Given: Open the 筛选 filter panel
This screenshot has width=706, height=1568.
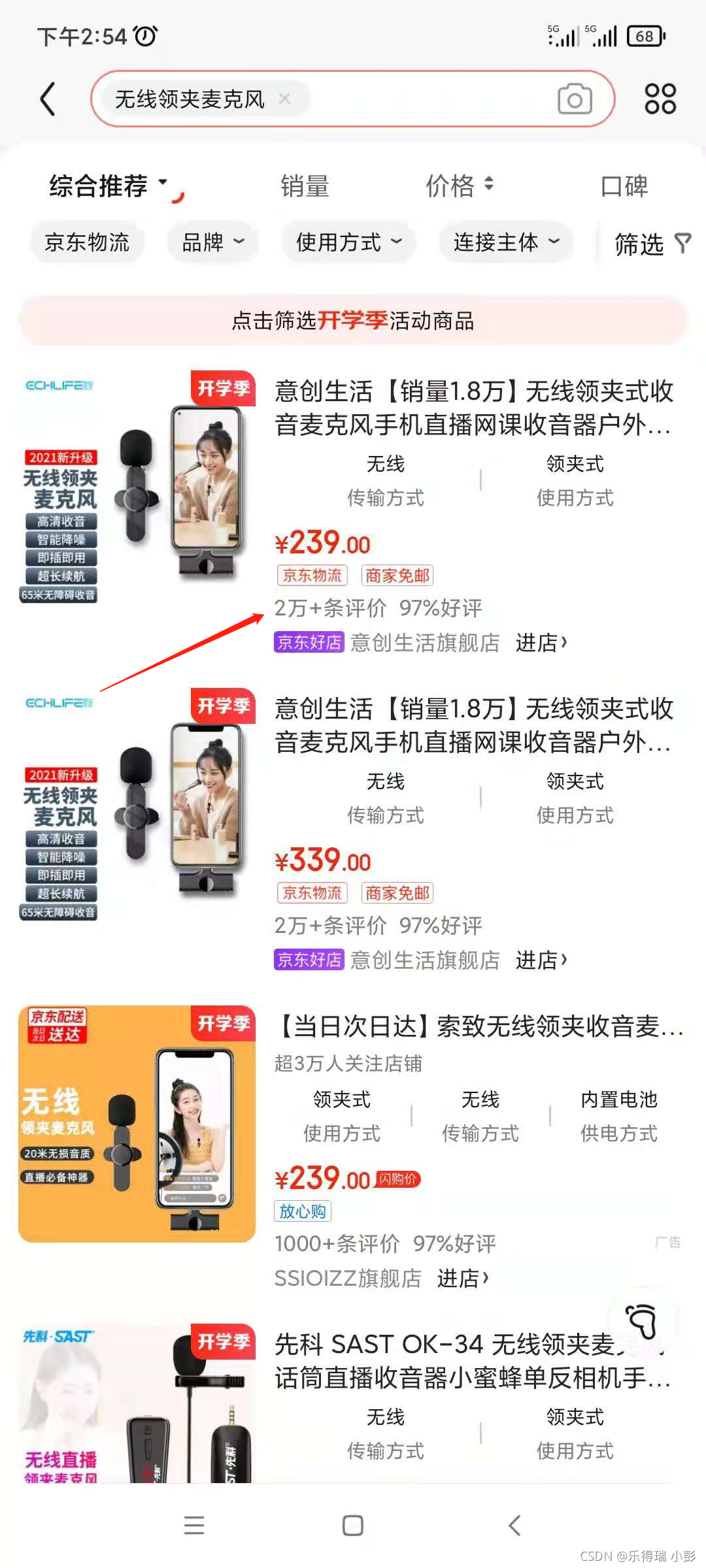Looking at the screenshot, I should [x=651, y=244].
